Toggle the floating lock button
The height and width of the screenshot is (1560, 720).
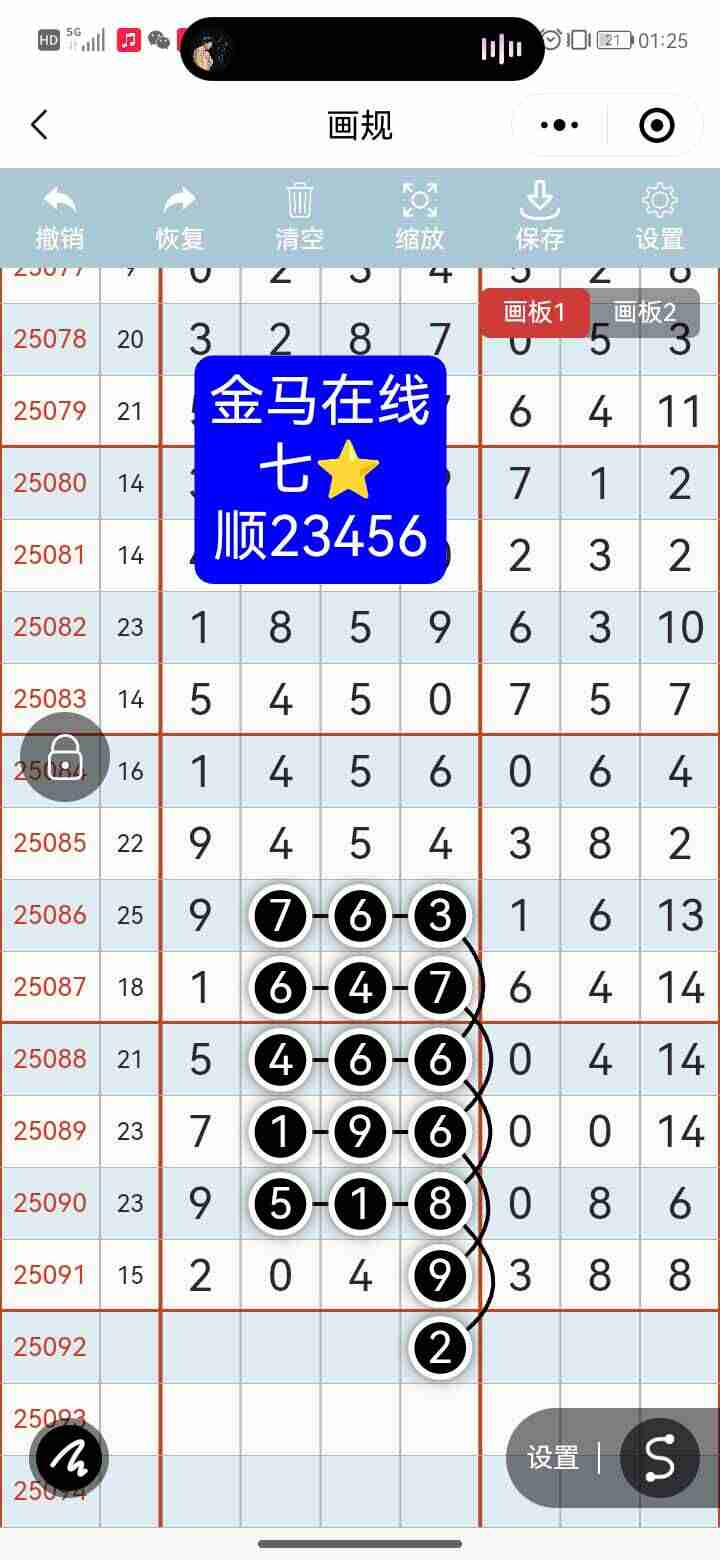click(x=63, y=757)
